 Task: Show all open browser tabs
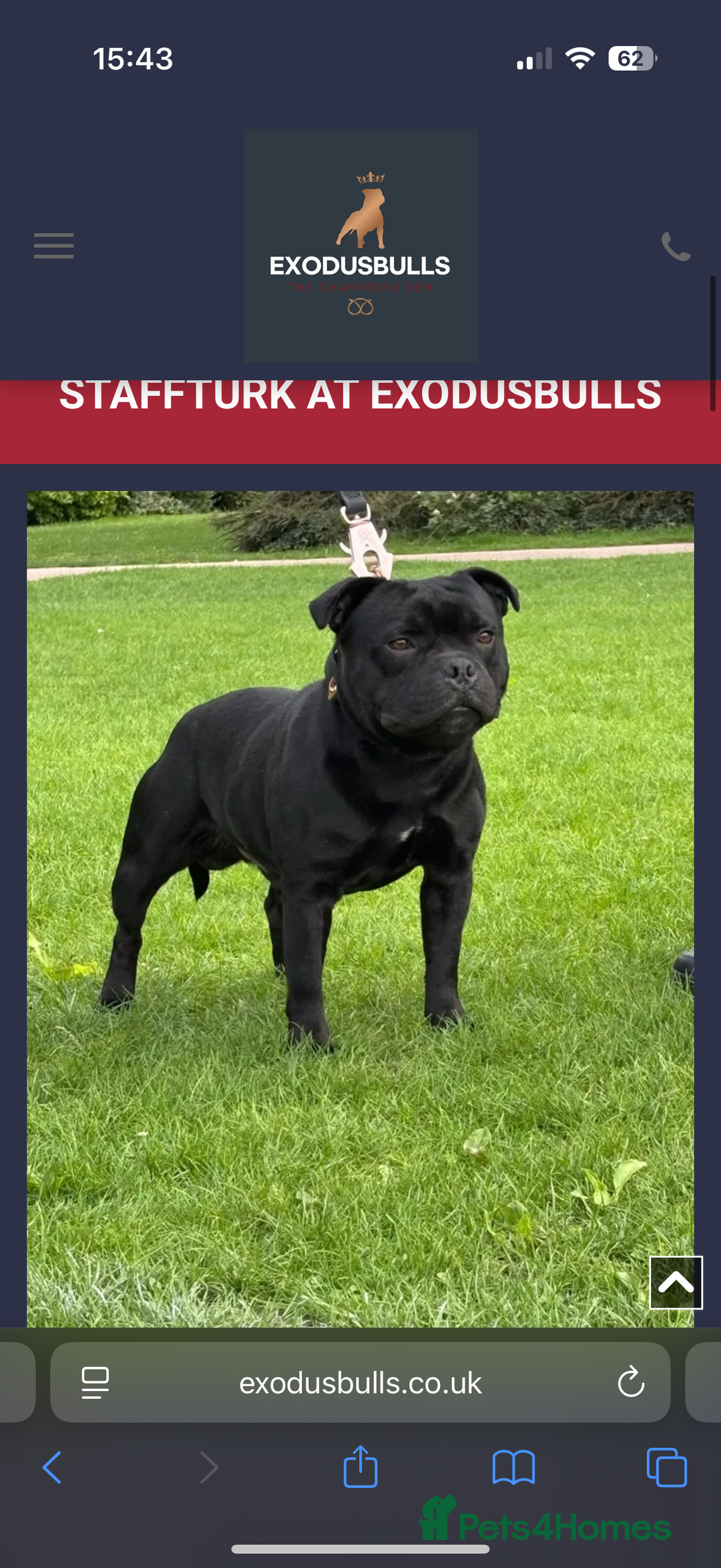pyautogui.click(x=666, y=1468)
